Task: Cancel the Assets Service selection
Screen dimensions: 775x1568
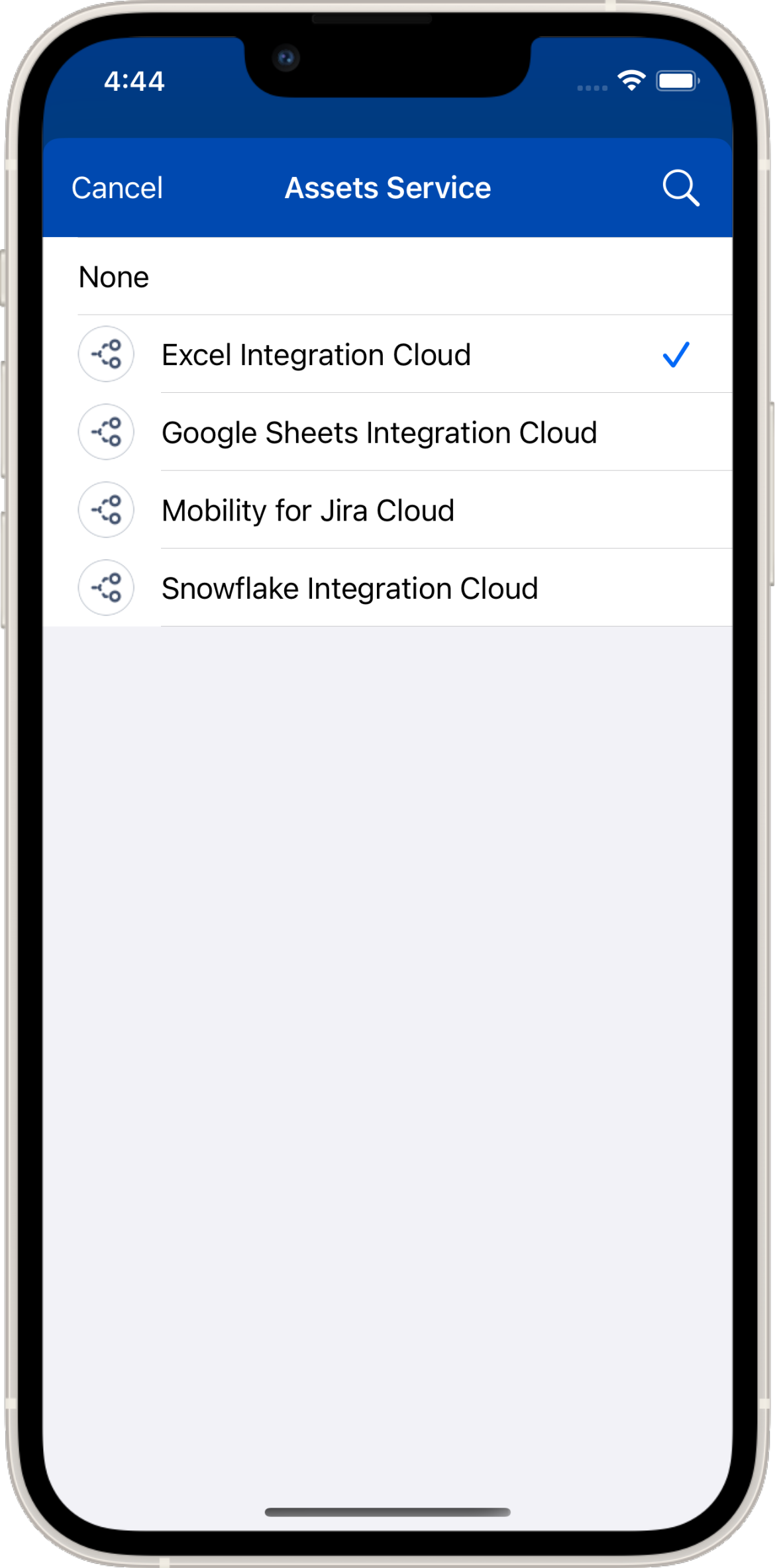Action: [117, 188]
